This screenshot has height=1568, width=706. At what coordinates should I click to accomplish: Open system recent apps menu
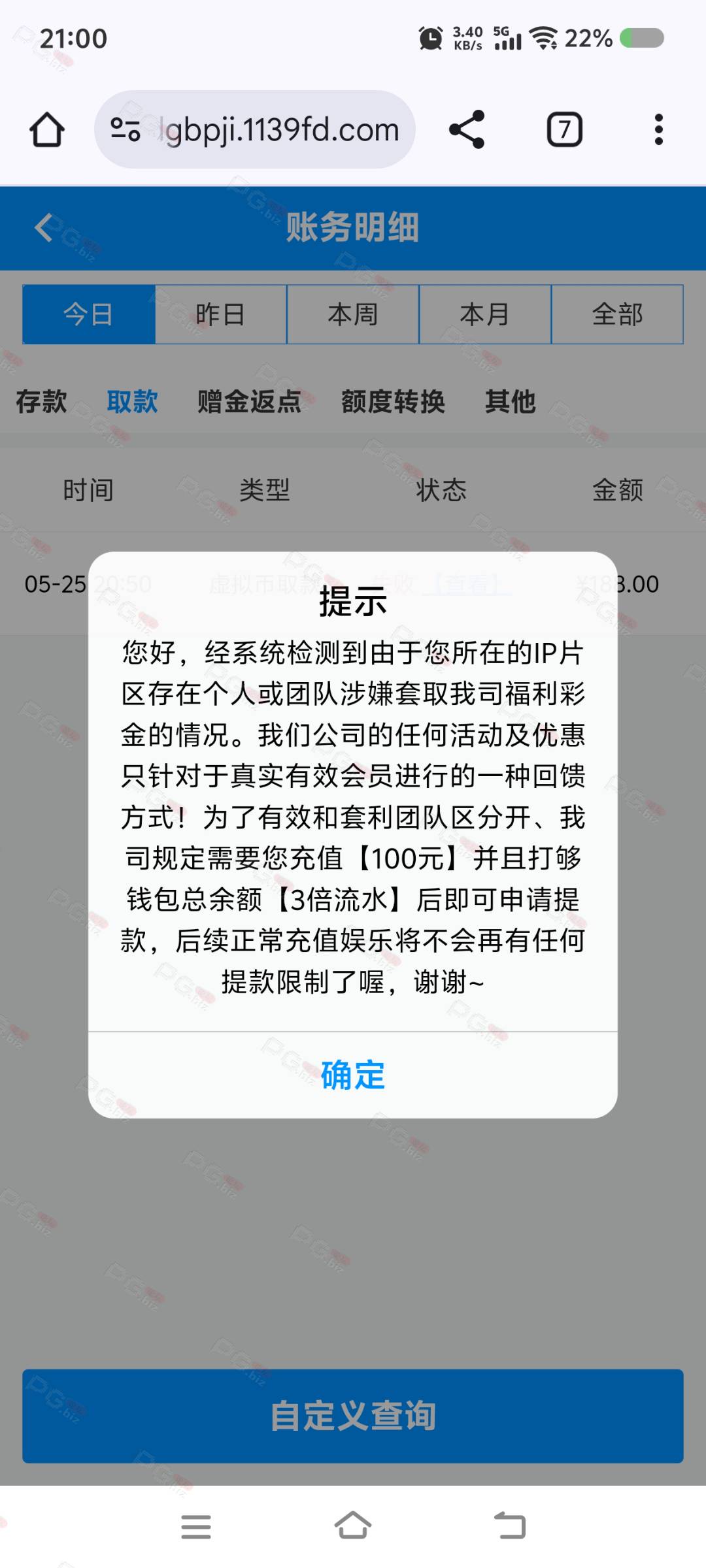(196, 1526)
